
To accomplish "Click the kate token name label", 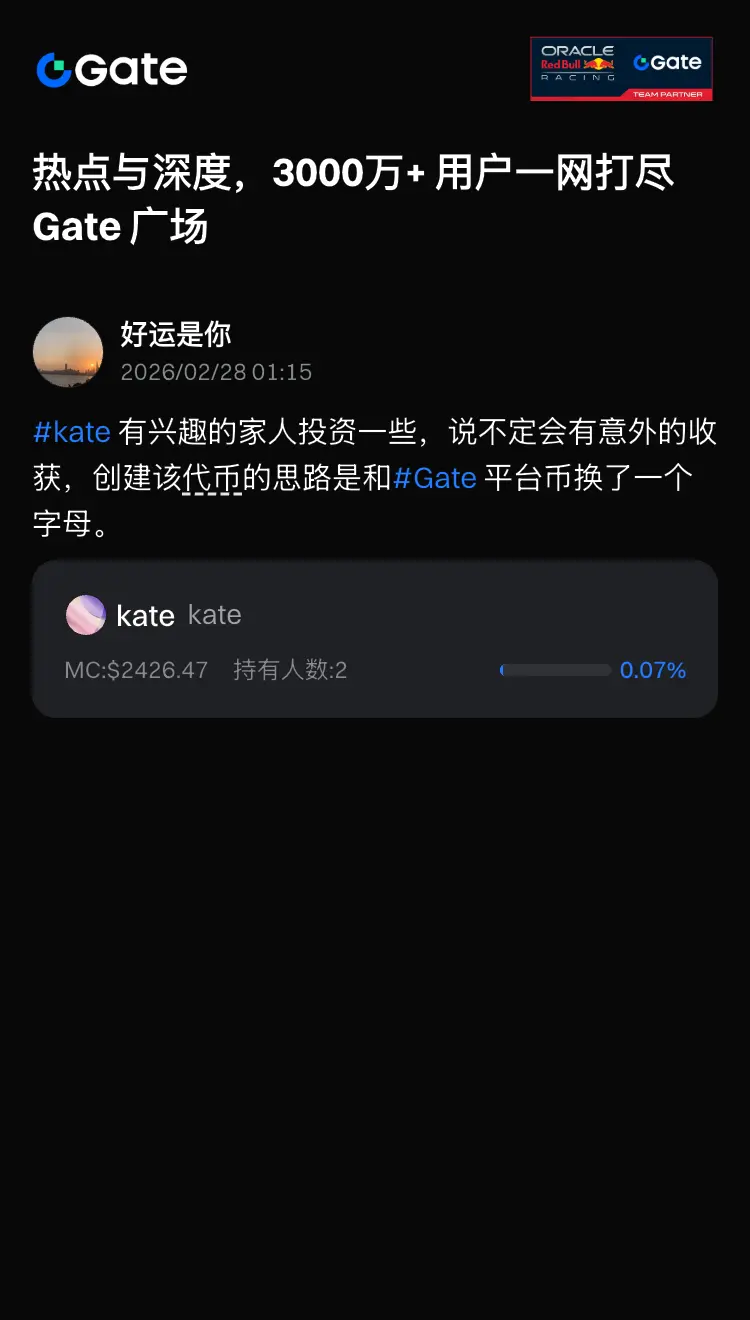I will coord(147,614).
